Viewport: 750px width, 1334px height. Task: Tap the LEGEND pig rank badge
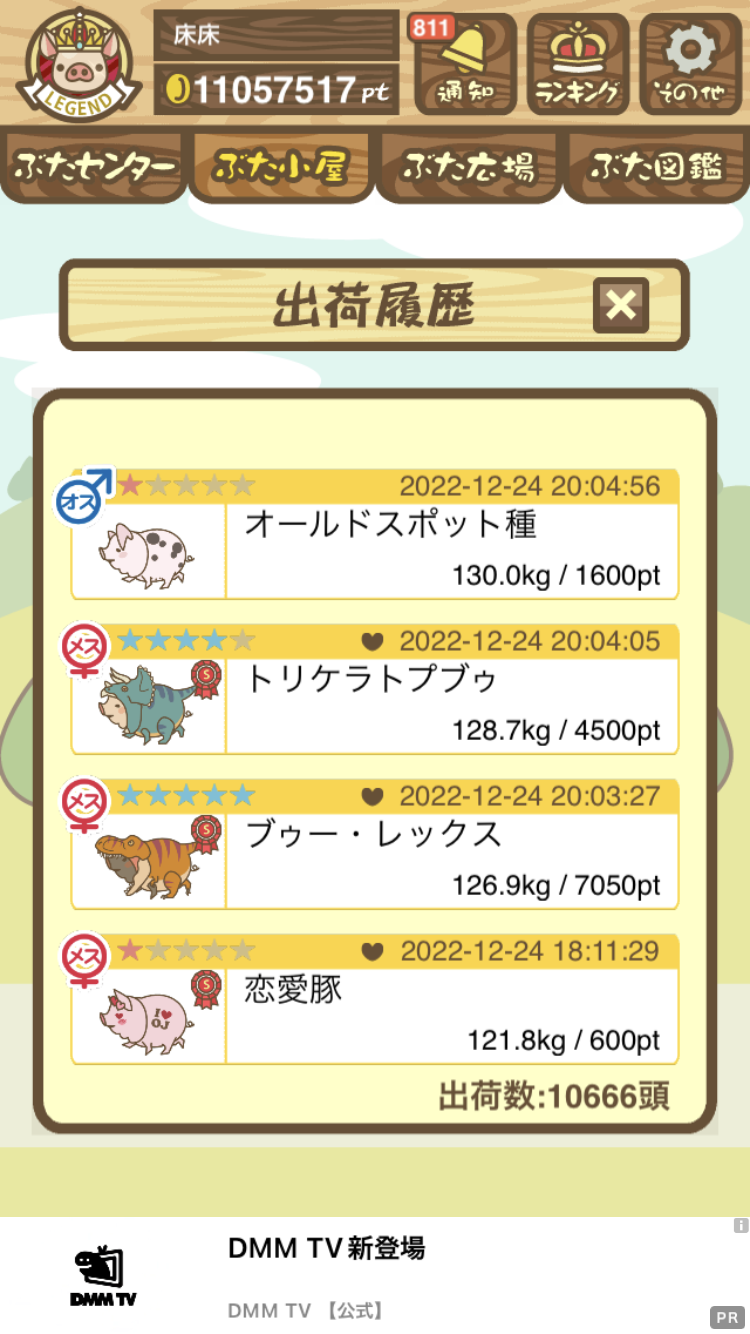[78, 64]
